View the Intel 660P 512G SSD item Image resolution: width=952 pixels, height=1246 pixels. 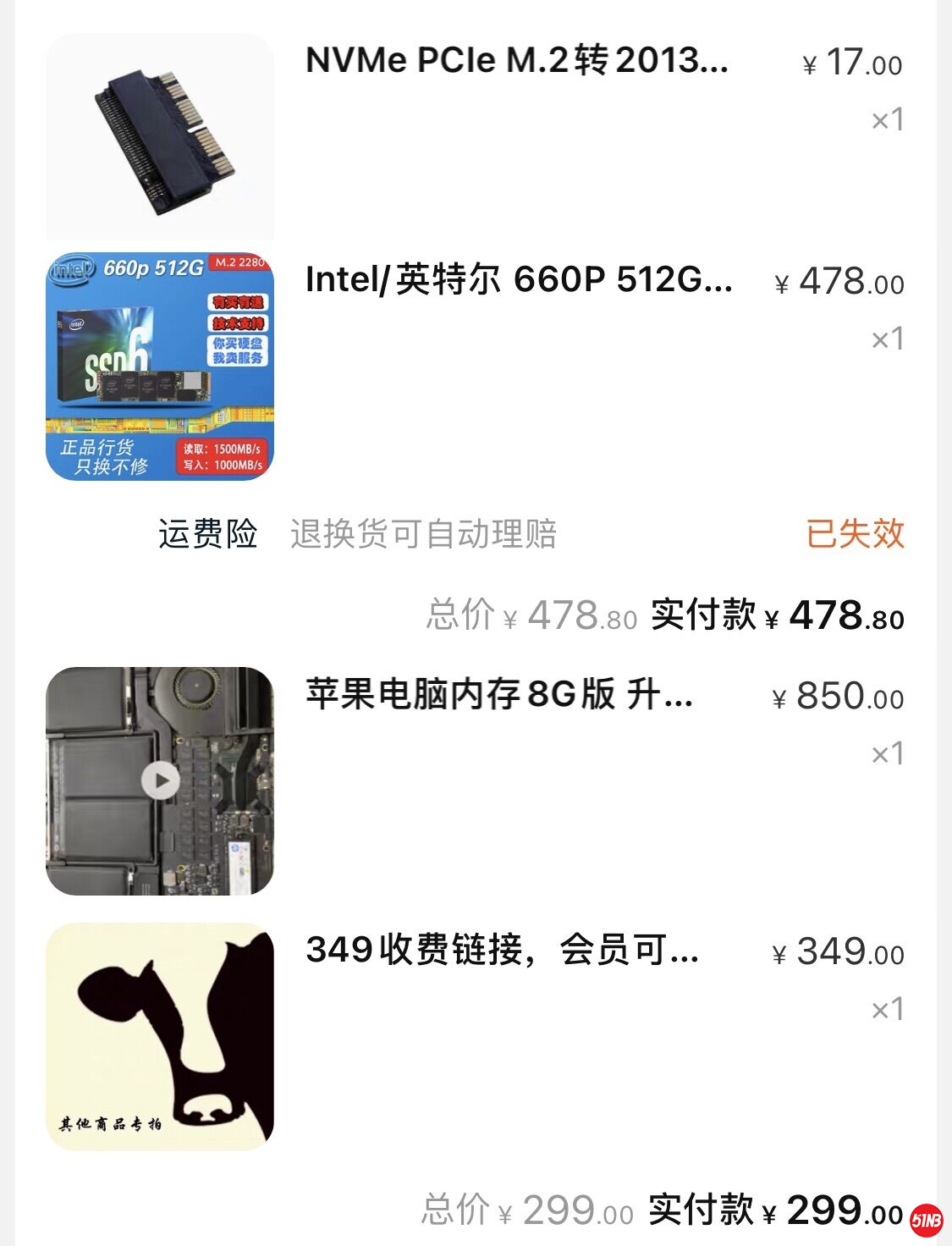tap(518, 280)
